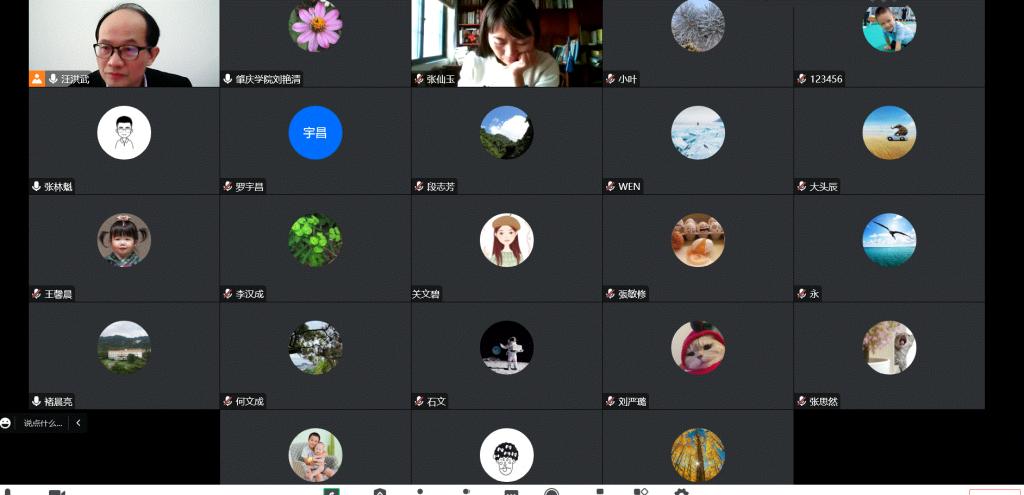Collapse the chat bar with the arrow
The height and width of the screenshot is (495, 1024).
(x=78, y=423)
